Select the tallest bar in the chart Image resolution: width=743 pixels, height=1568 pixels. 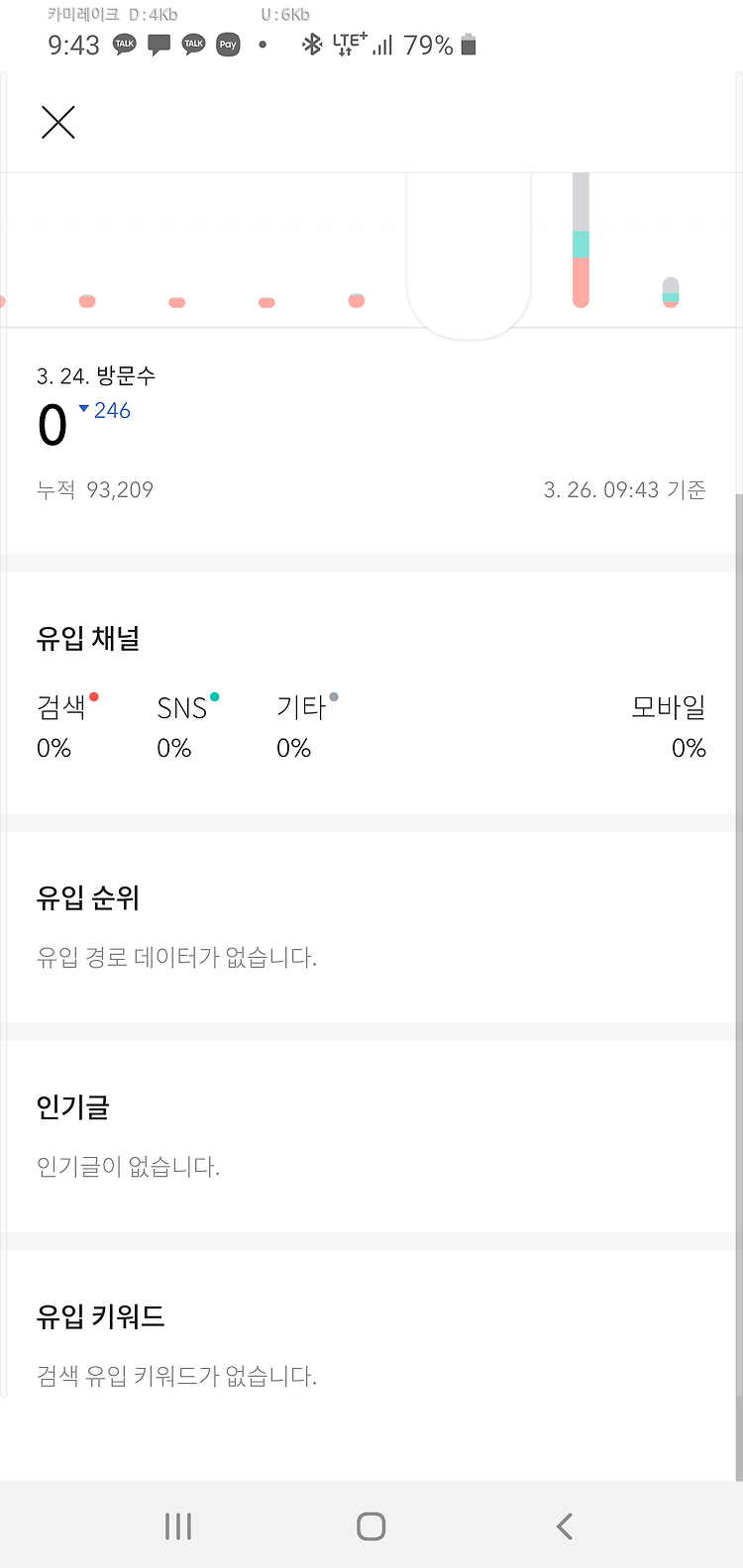(x=582, y=240)
